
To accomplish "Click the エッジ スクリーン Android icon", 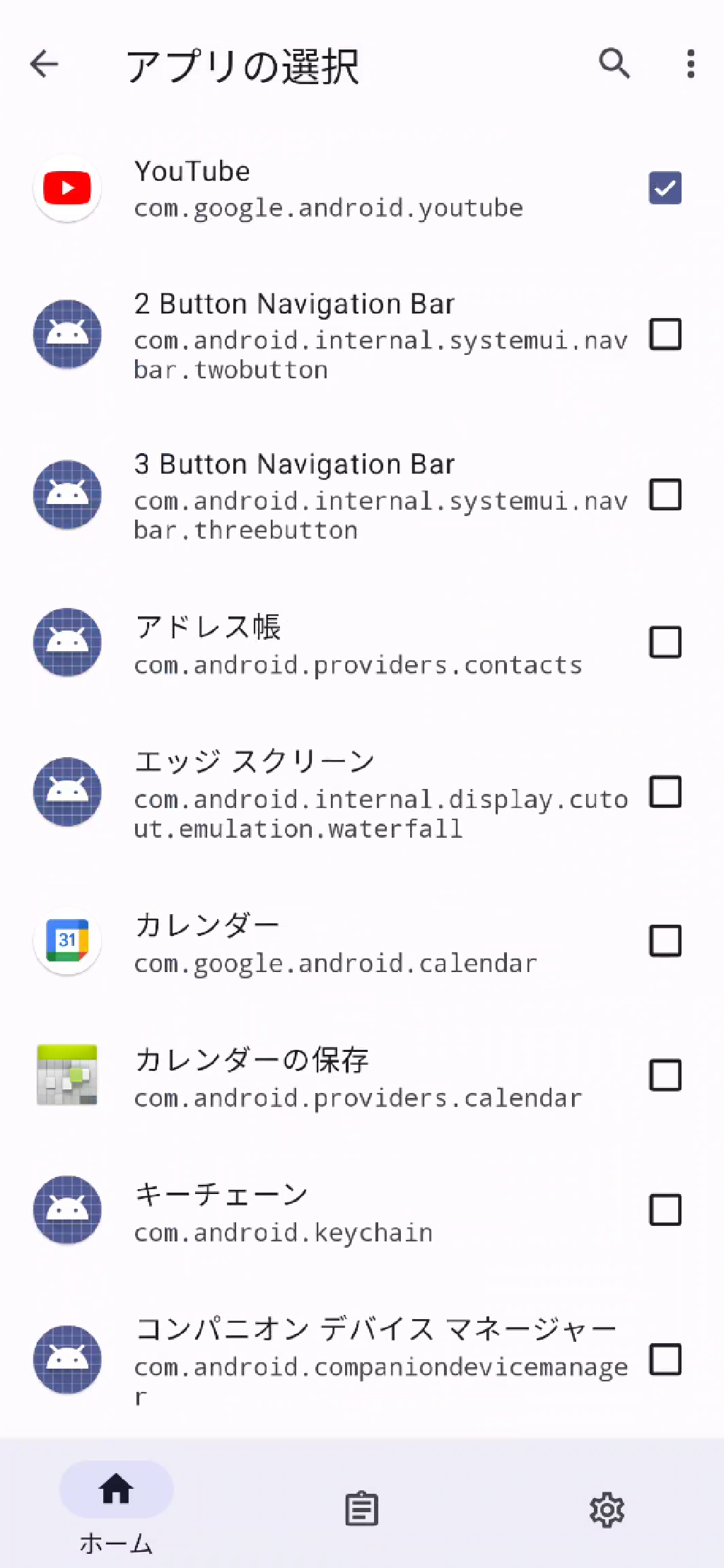I will [x=67, y=792].
